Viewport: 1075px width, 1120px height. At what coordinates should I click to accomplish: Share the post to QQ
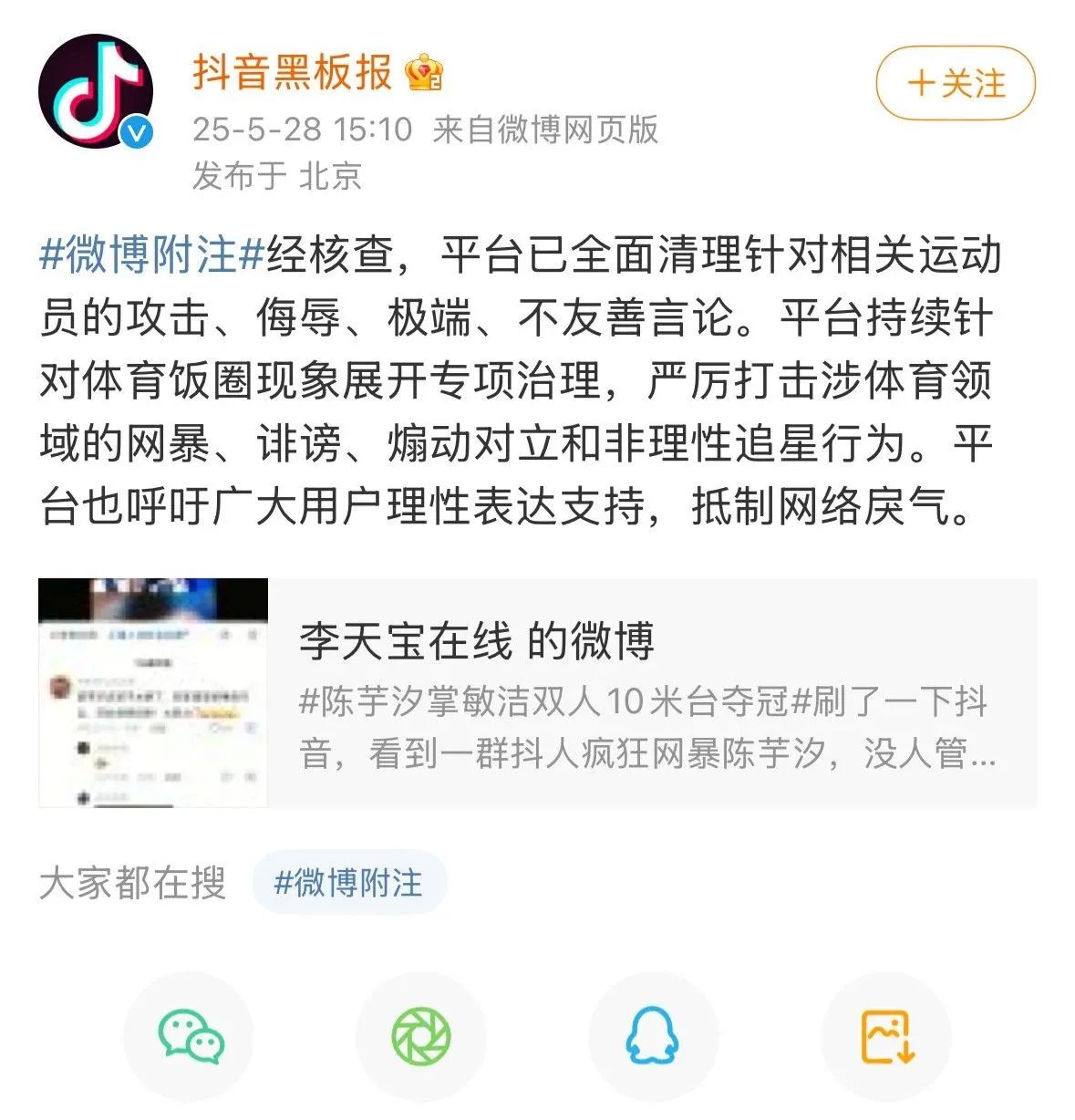coord(652,1036)
